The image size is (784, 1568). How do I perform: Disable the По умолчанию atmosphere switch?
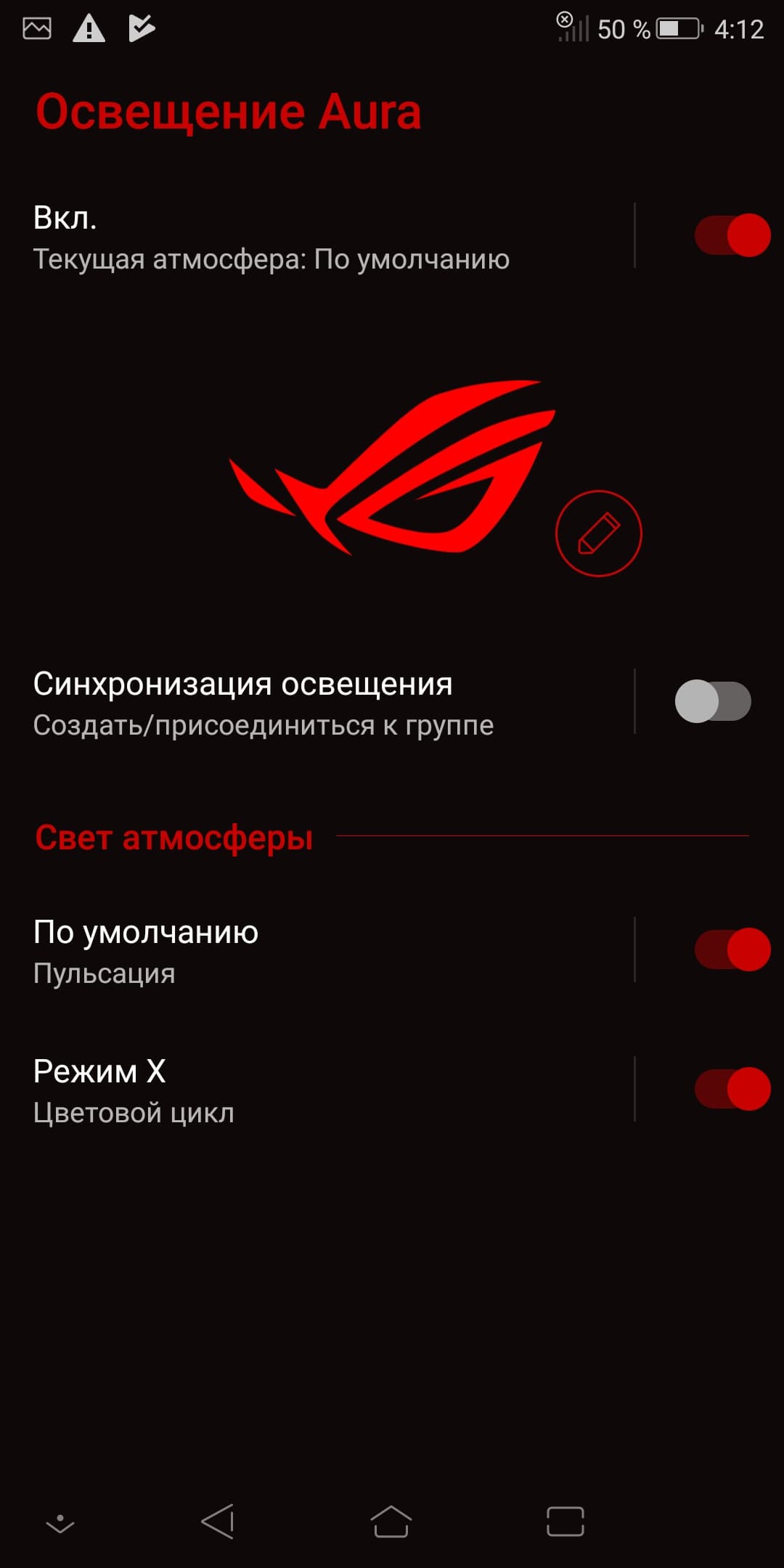pyautogui.click(x=732, y=950)
